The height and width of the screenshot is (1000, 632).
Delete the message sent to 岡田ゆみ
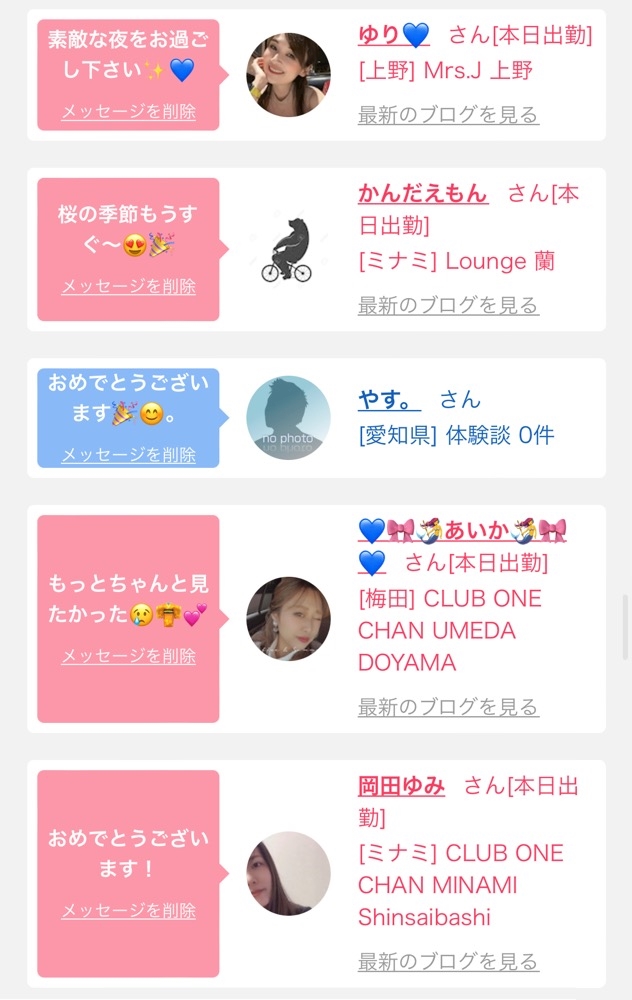[x=128, y=910]
